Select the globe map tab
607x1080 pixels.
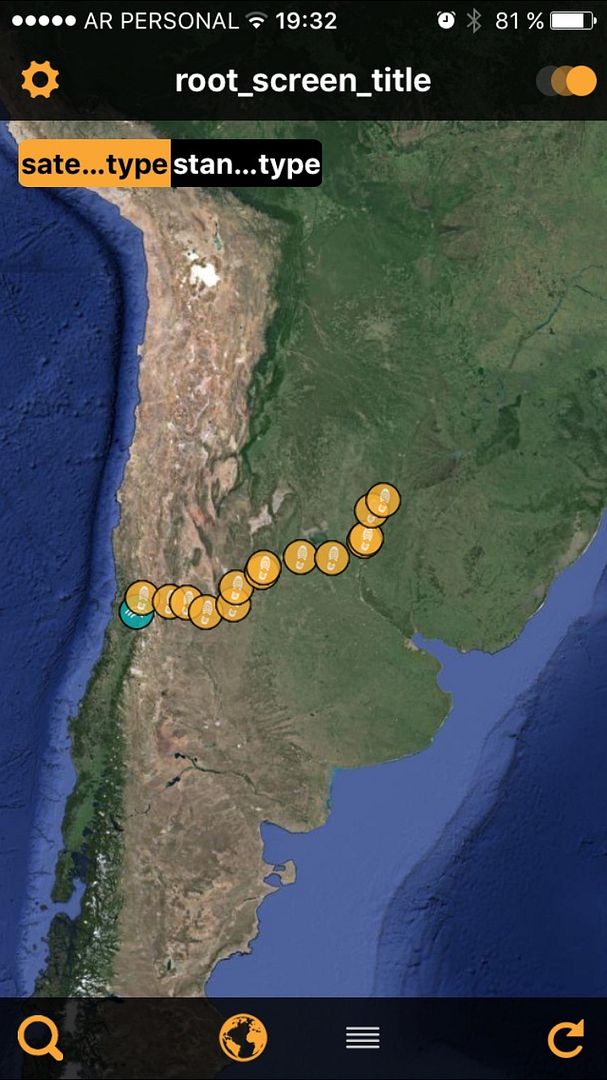click(x=243, y=1038)
